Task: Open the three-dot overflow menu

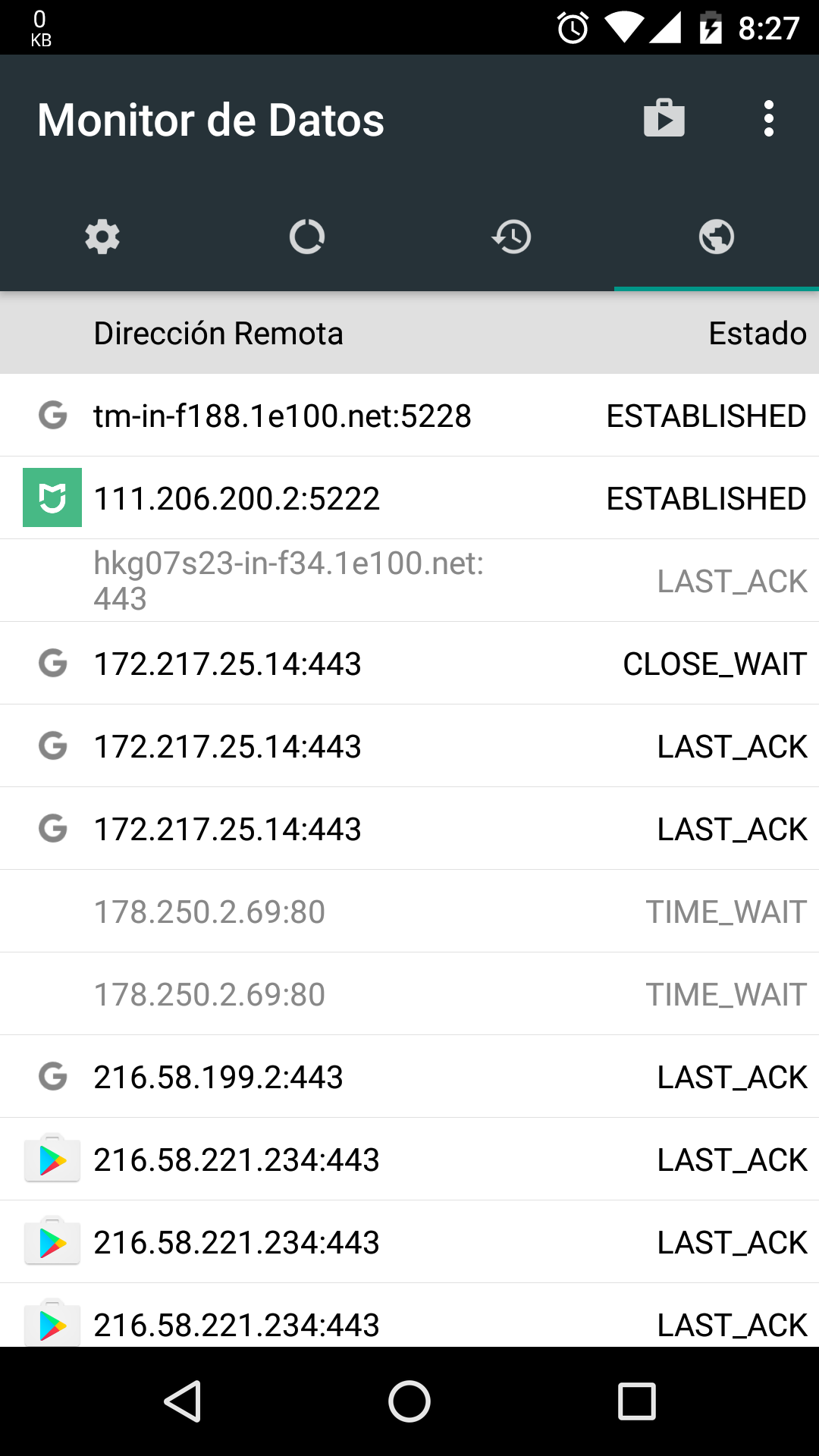Action: click(x=769, y=118)
